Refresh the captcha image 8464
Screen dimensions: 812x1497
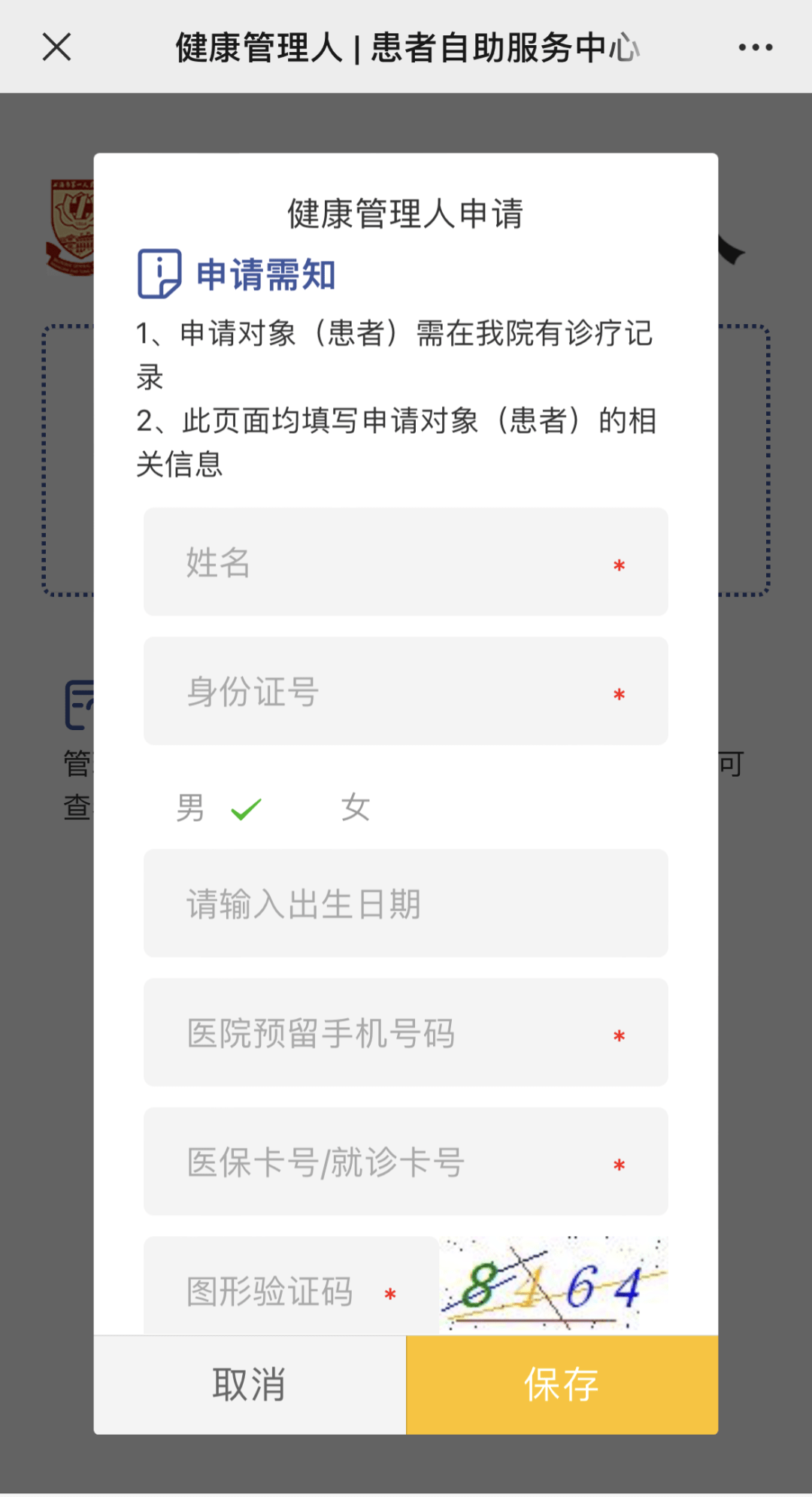(x=553, y=1284)
